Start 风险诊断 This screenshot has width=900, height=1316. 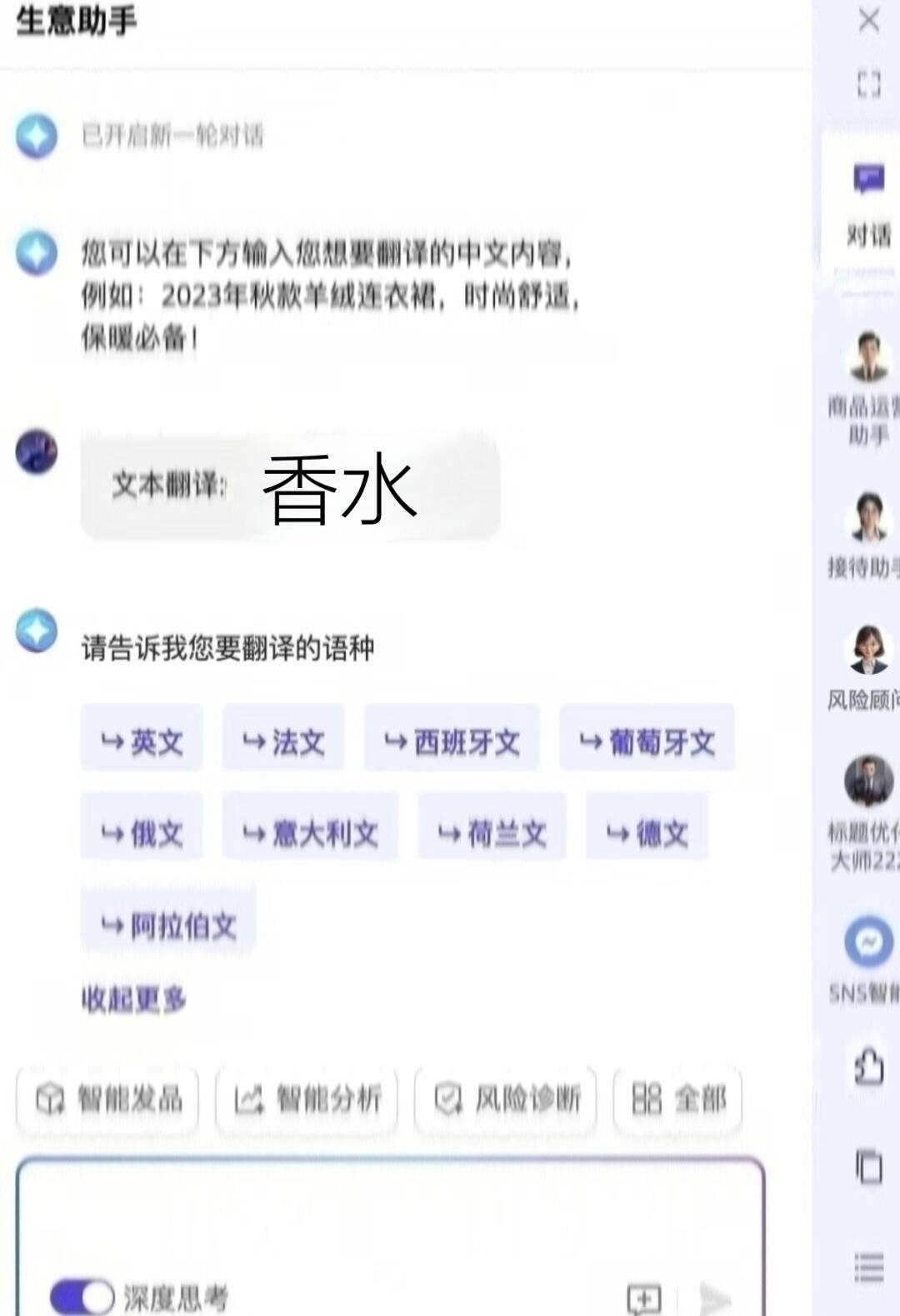[x=506, y=1099]
